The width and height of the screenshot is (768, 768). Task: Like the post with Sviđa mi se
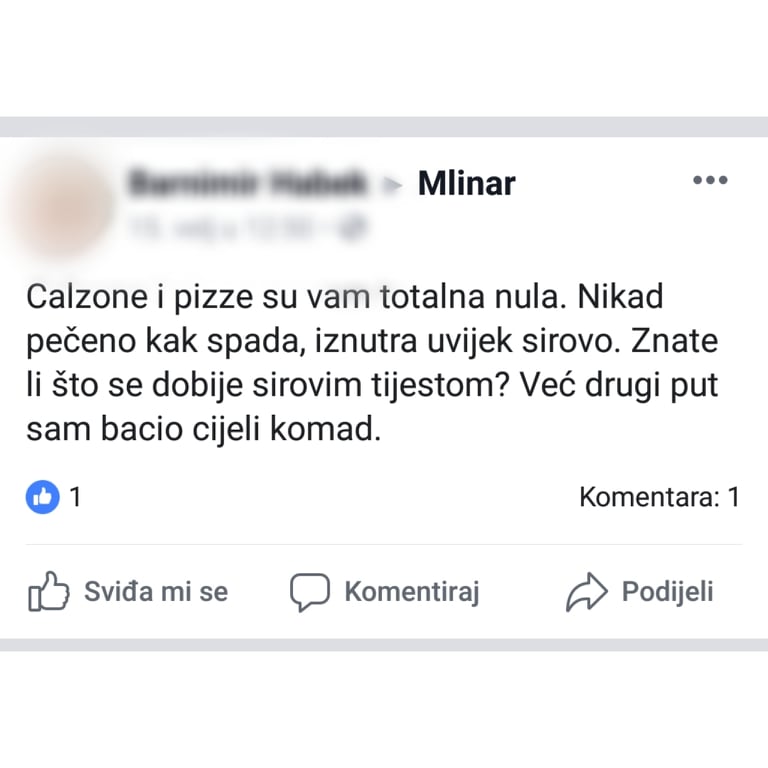128,592
